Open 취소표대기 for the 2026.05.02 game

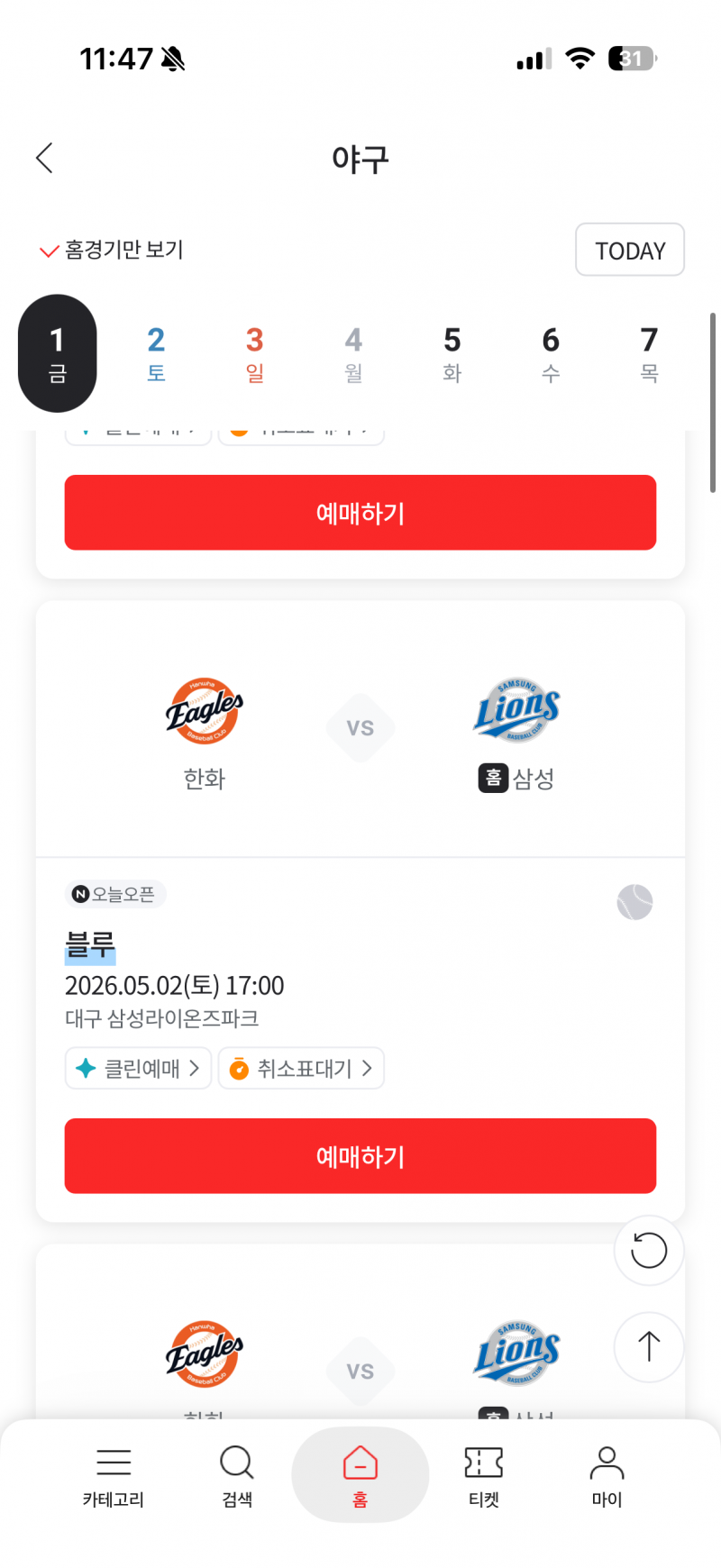point(301,1068)
